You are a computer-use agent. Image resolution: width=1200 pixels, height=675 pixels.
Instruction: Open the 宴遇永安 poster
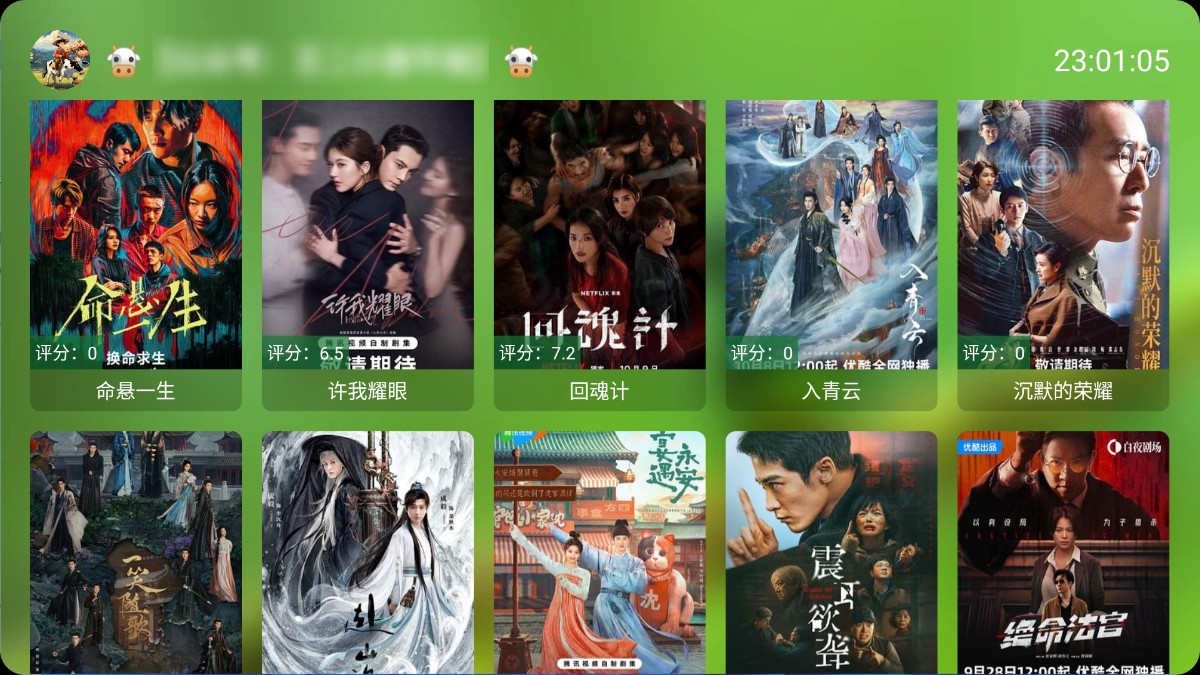pos(600,552)
